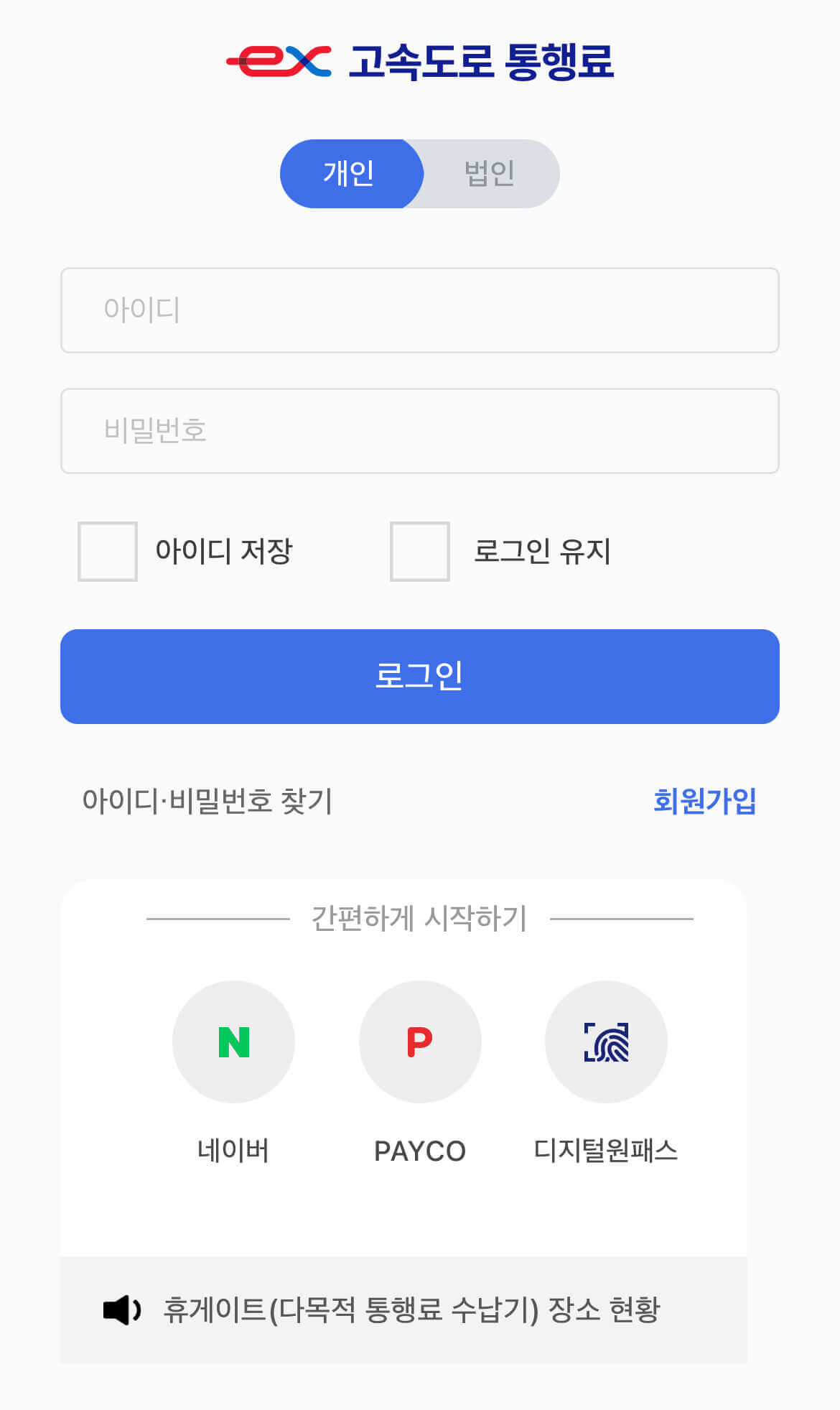Image resolution: width=840 pixels, height=1410 pixels.
Task: Click the 비밀번호 password field
Action: point(419,430)
